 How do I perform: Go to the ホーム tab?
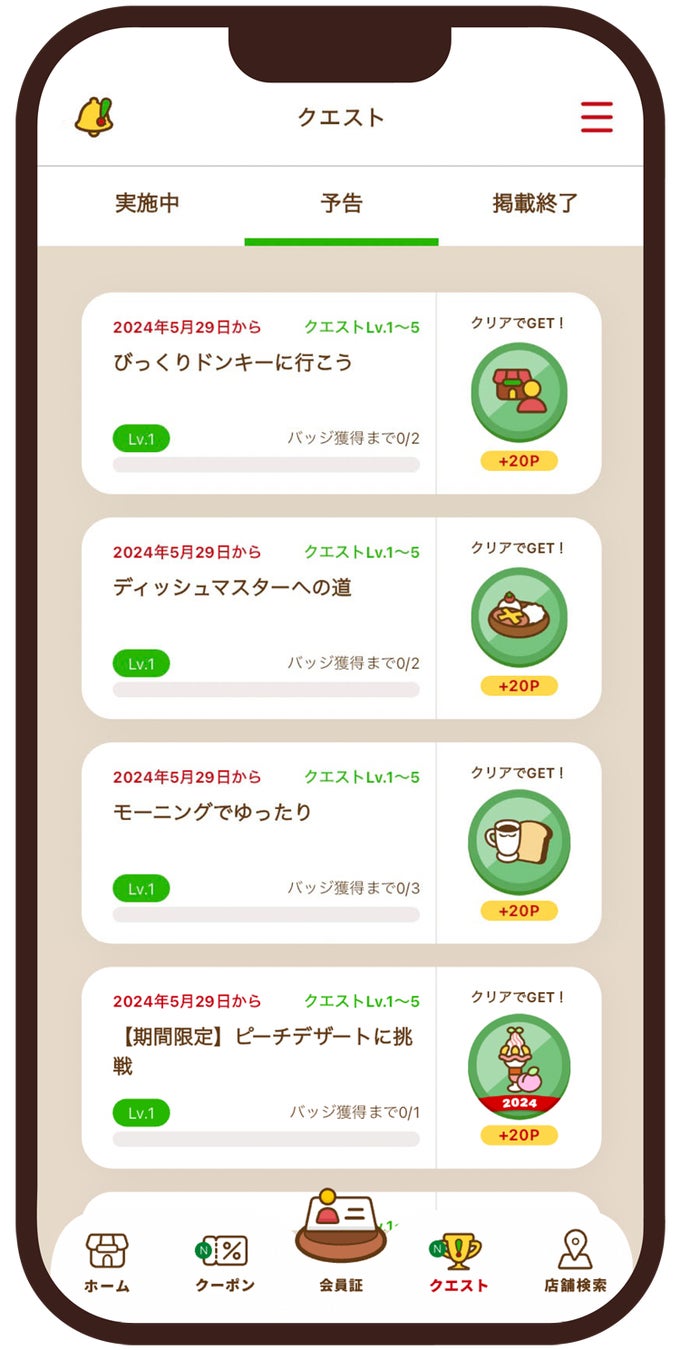(x=107, y=1262)
